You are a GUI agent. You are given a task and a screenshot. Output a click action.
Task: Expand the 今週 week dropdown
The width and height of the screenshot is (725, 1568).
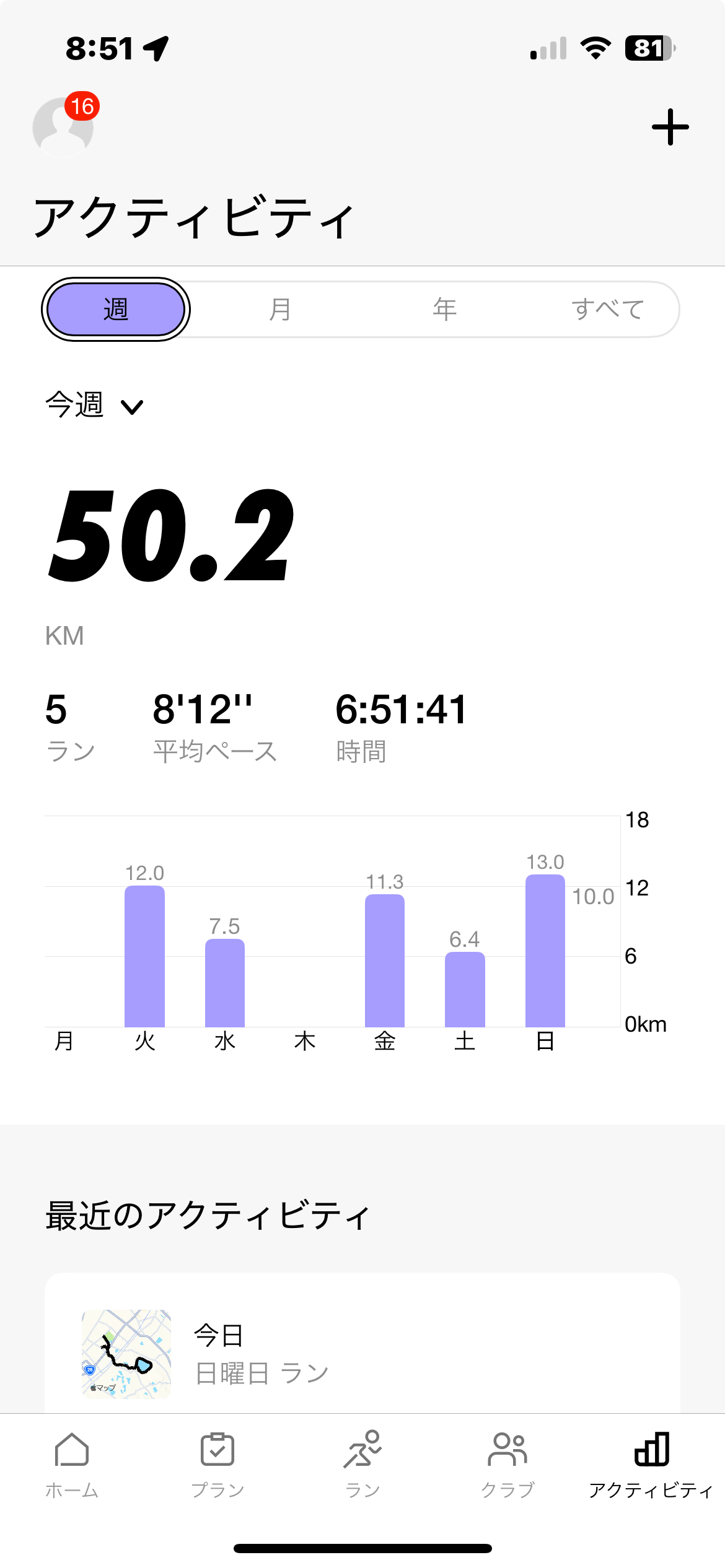94,406
